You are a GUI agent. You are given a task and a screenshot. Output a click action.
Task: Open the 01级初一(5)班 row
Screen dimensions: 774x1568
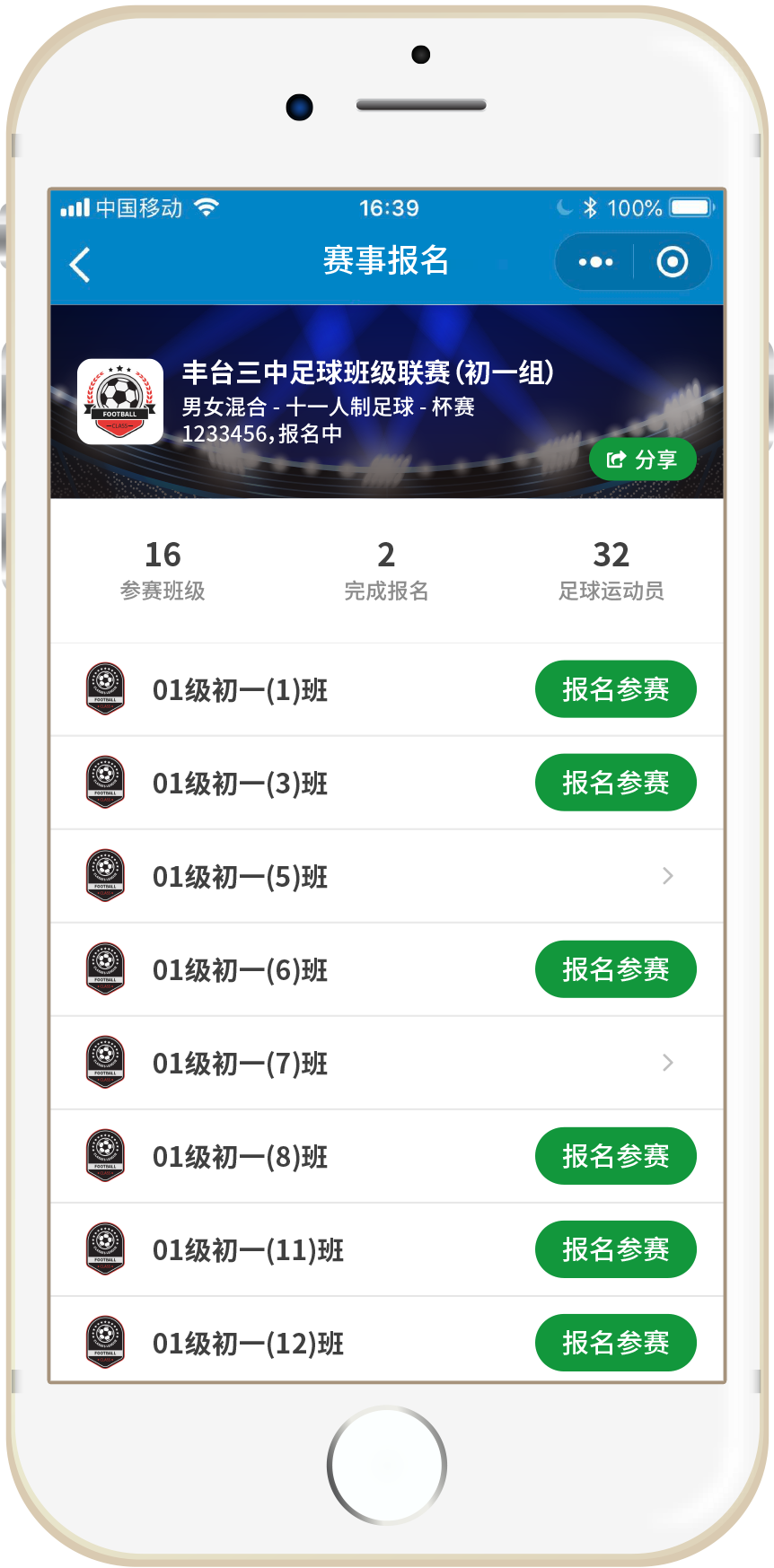[386, 876]
